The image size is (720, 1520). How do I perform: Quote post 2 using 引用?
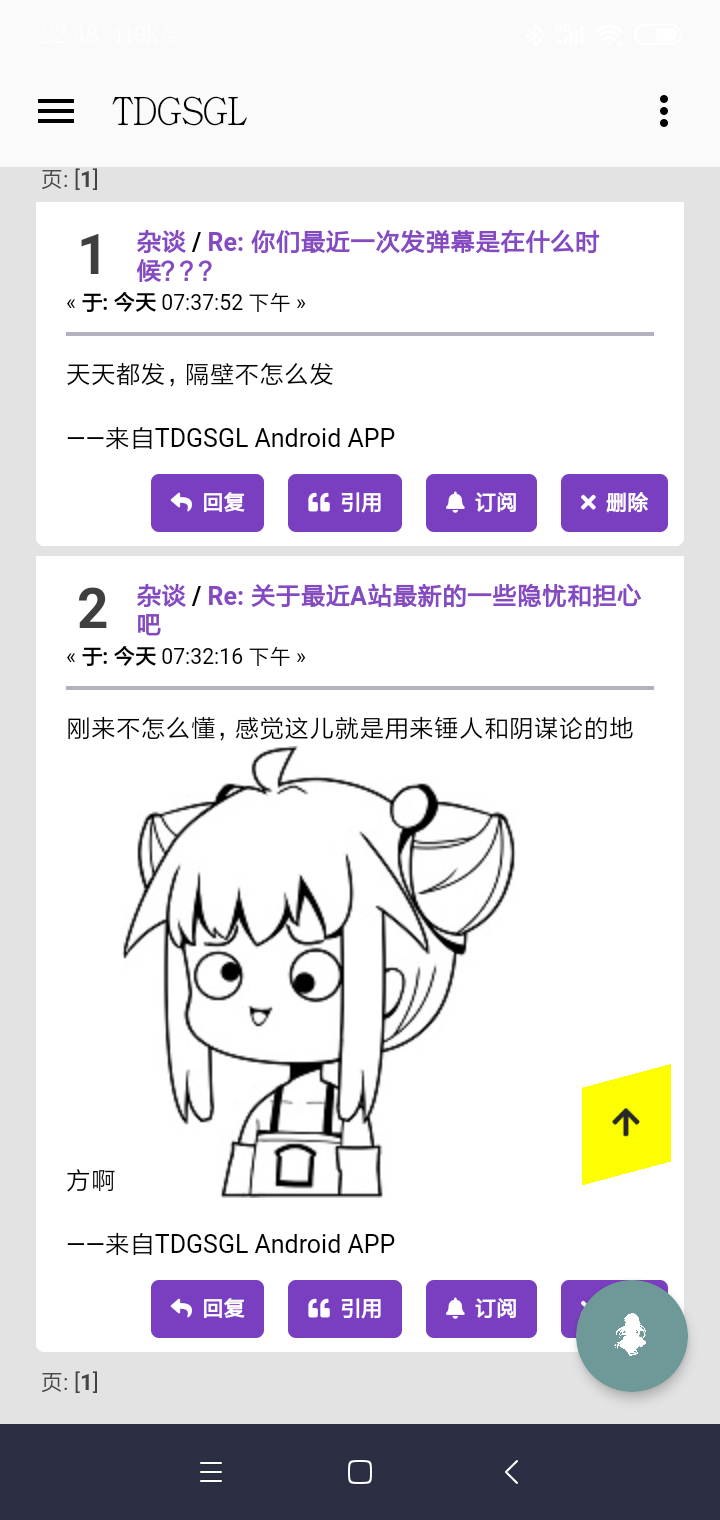tap(344, 1309)
